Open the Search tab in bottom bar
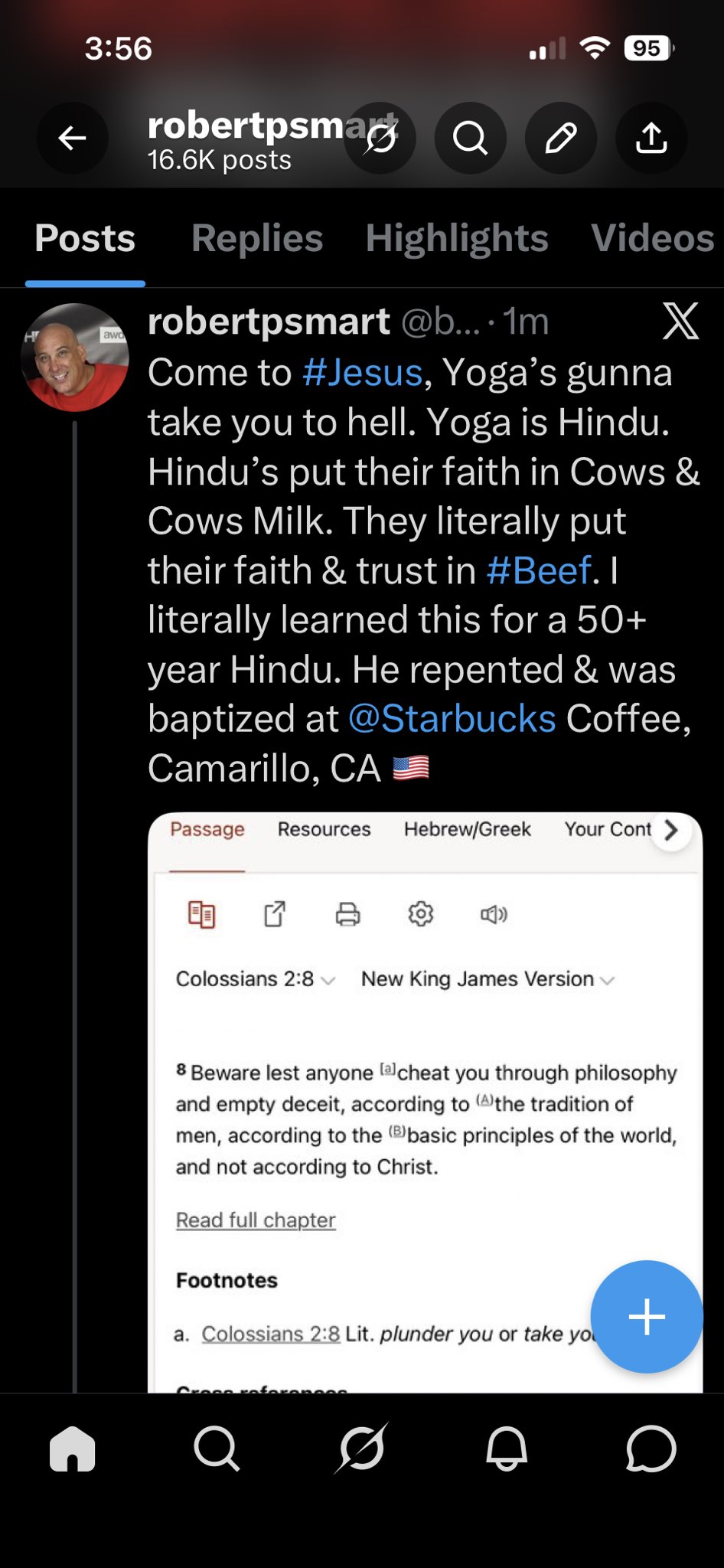 (x=217, y=1449)
